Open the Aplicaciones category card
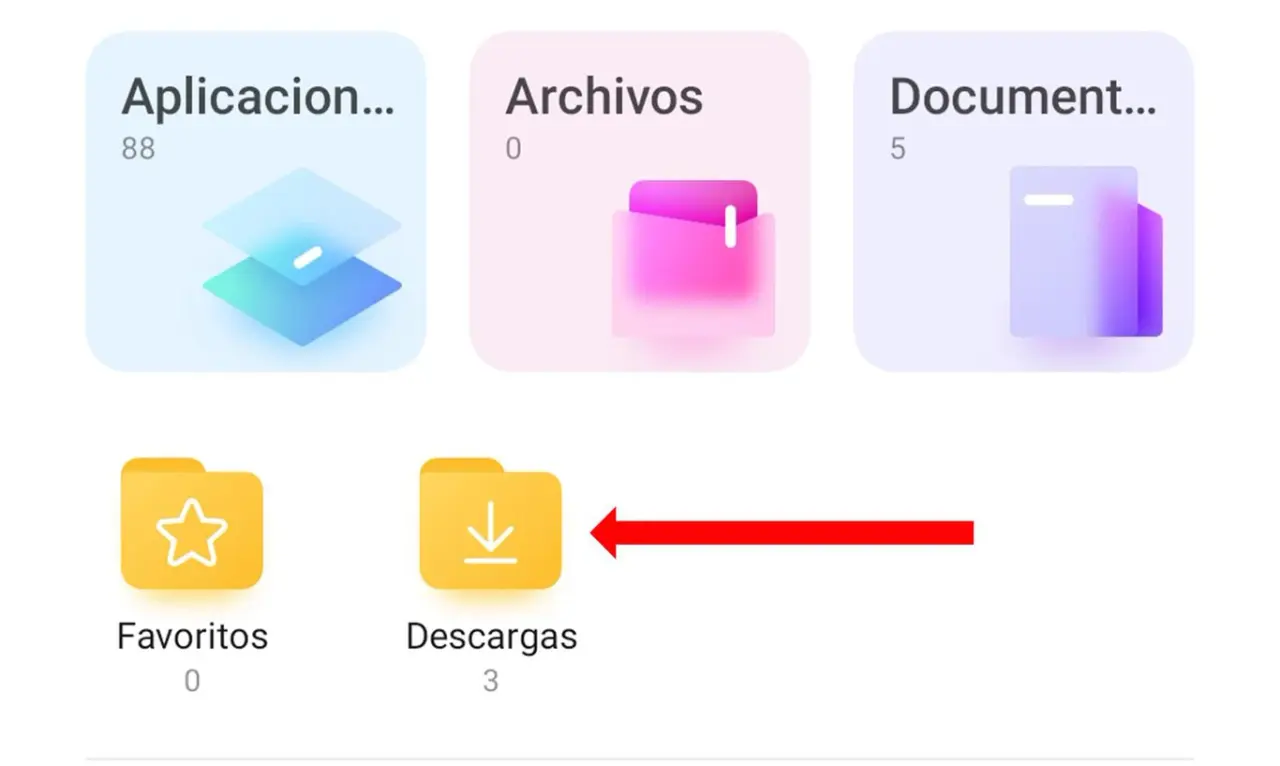 tap(256, 202)
